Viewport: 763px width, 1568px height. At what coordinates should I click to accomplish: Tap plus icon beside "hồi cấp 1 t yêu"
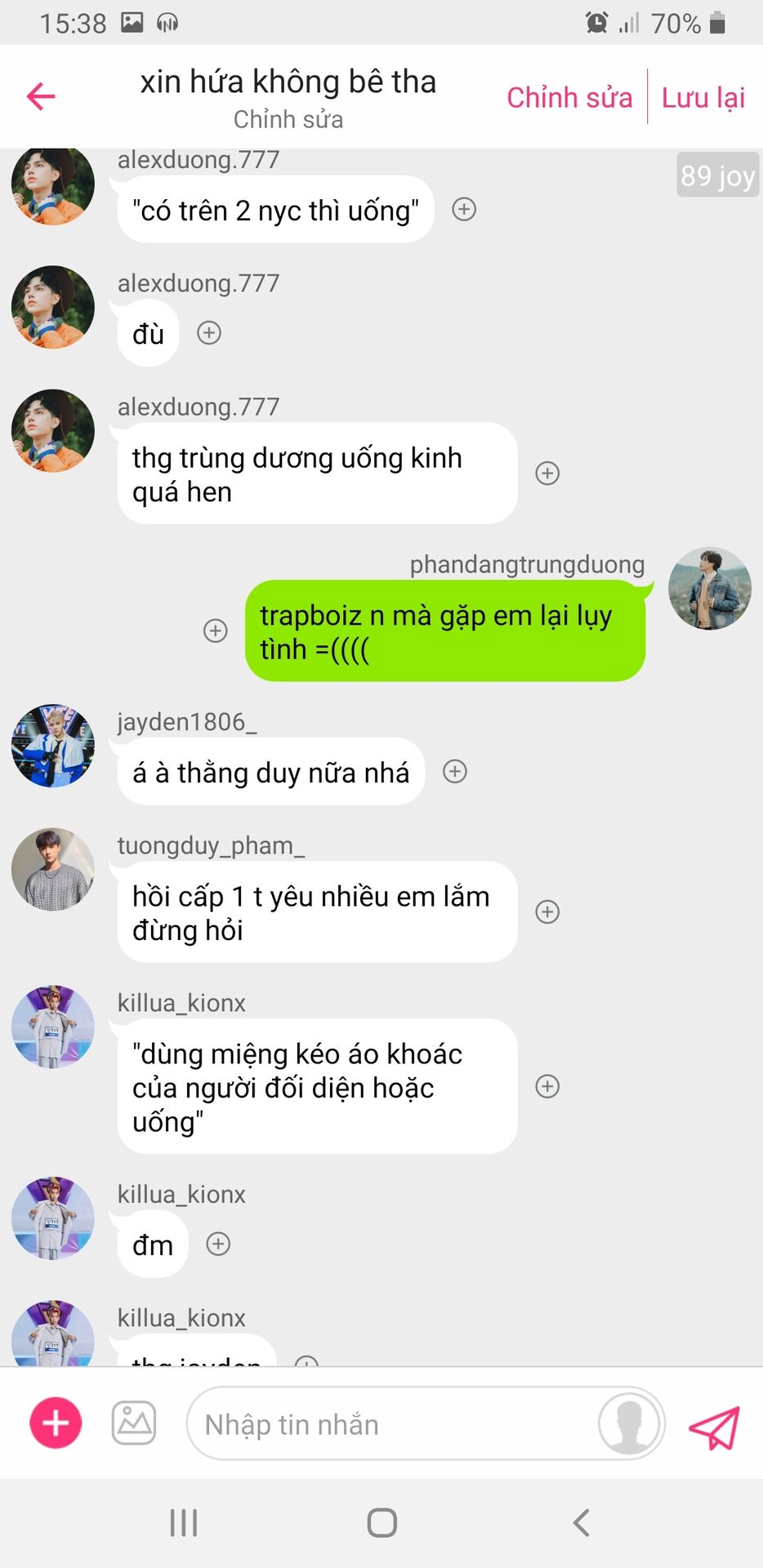pos(547,912)
